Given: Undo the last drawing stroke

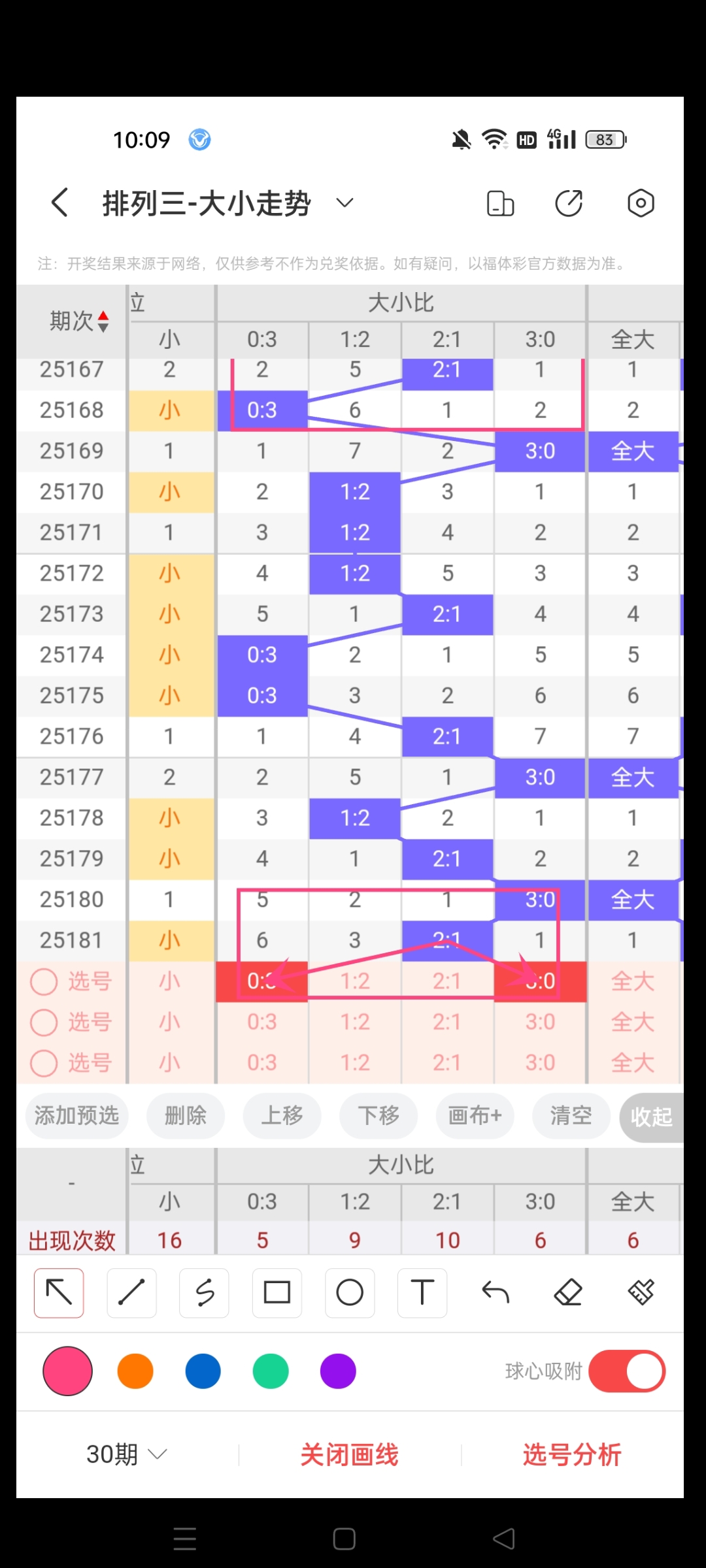Looking at the screenshot, I should pyautogui.click(x=495, y=1292).
